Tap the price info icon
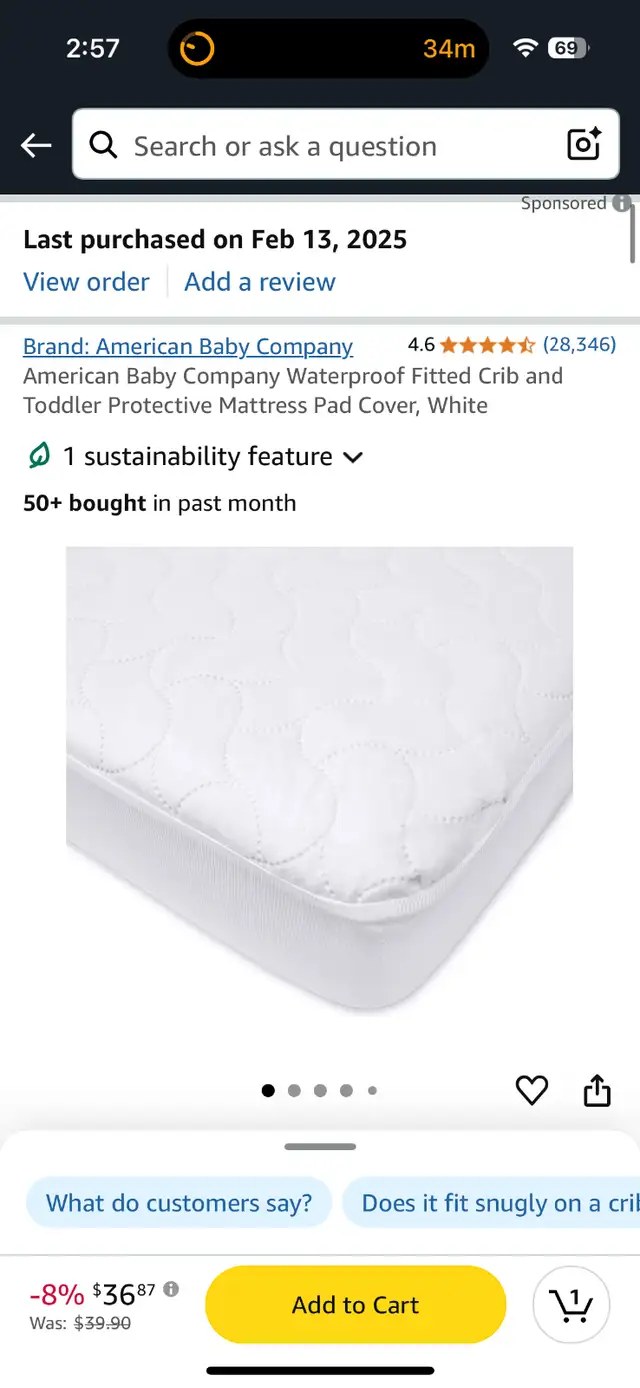640x1388 pixels. pyautogui.click(x=172, y=1289)
